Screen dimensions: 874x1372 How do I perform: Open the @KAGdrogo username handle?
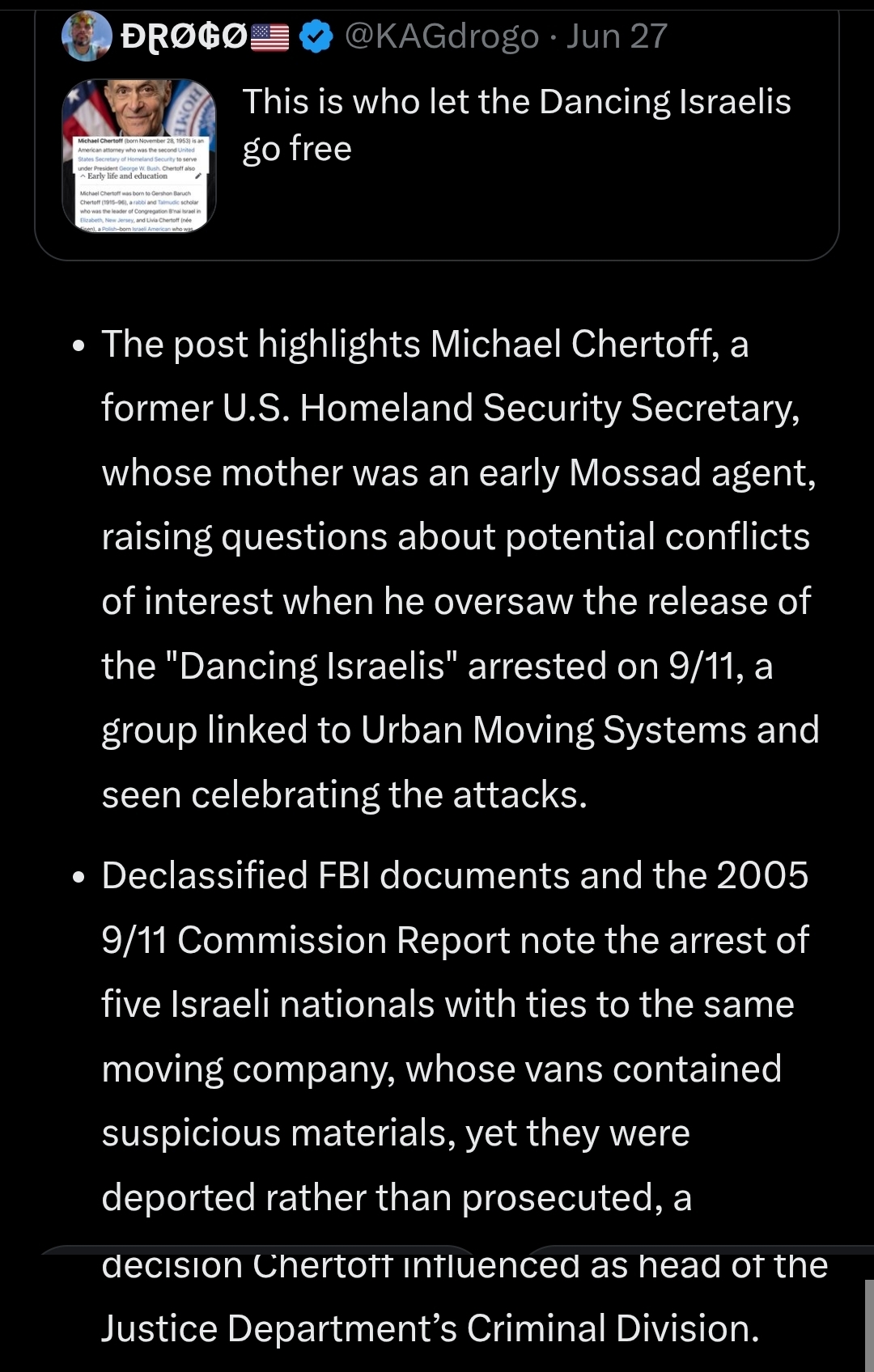tap(442, 36)
